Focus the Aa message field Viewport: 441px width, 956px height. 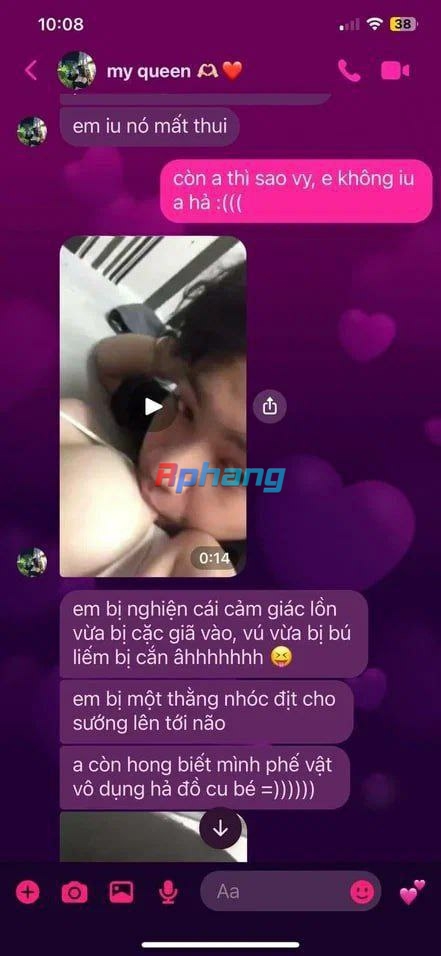pyautogui.click(x=274, y=892)
